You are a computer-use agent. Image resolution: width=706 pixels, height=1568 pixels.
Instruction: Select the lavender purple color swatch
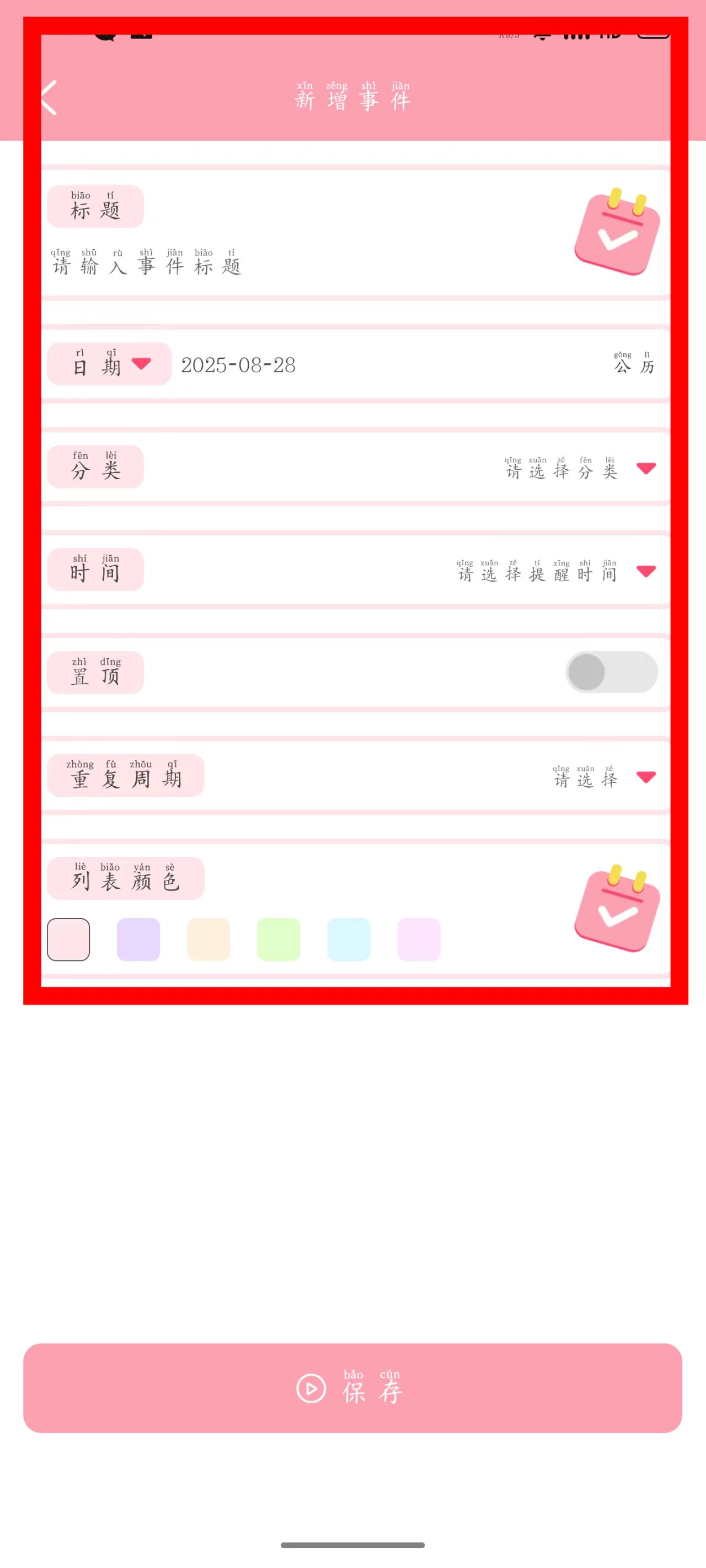(138, 939)
